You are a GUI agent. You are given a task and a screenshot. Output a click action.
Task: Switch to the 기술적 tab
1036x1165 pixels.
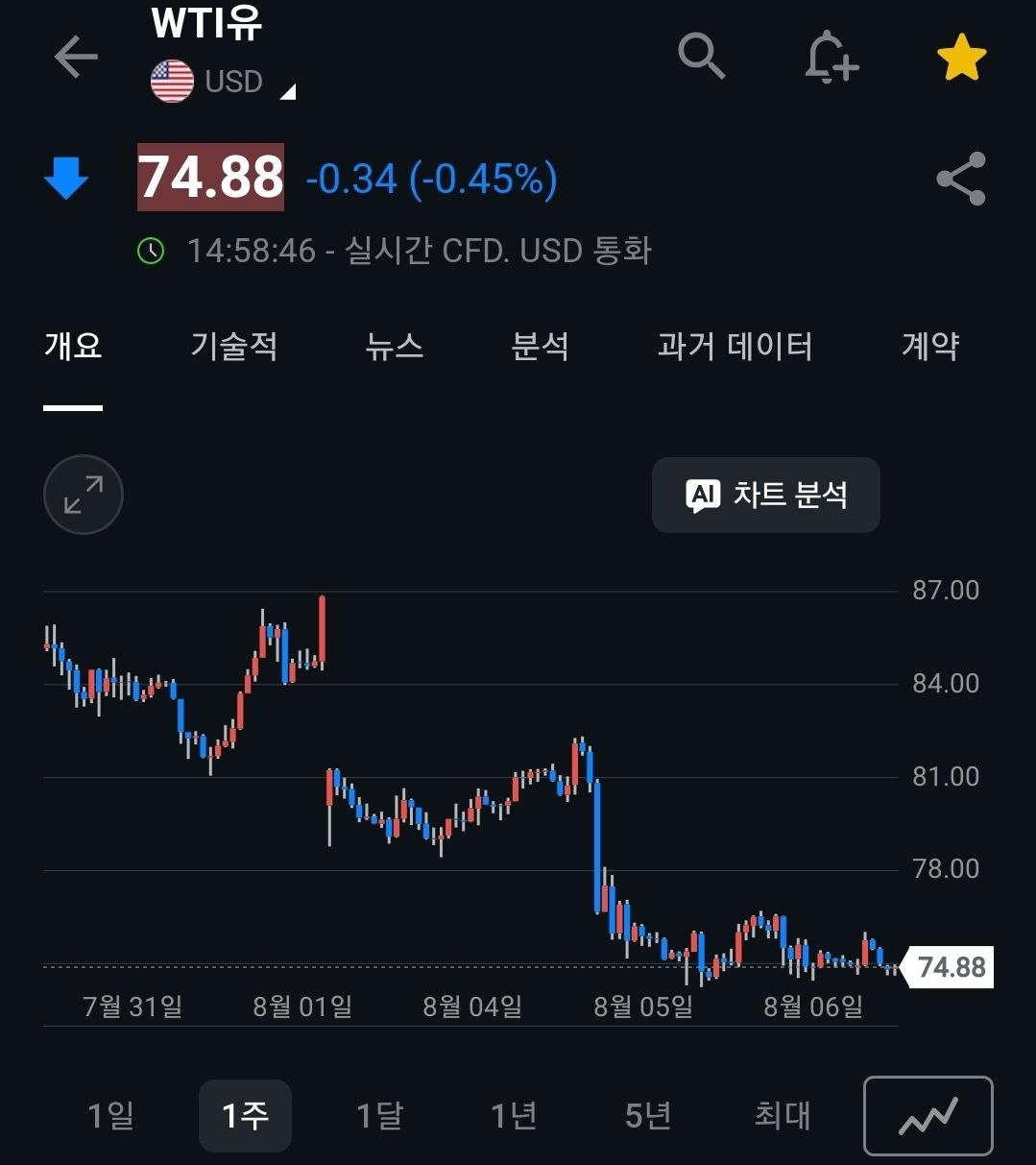(233, 347)
